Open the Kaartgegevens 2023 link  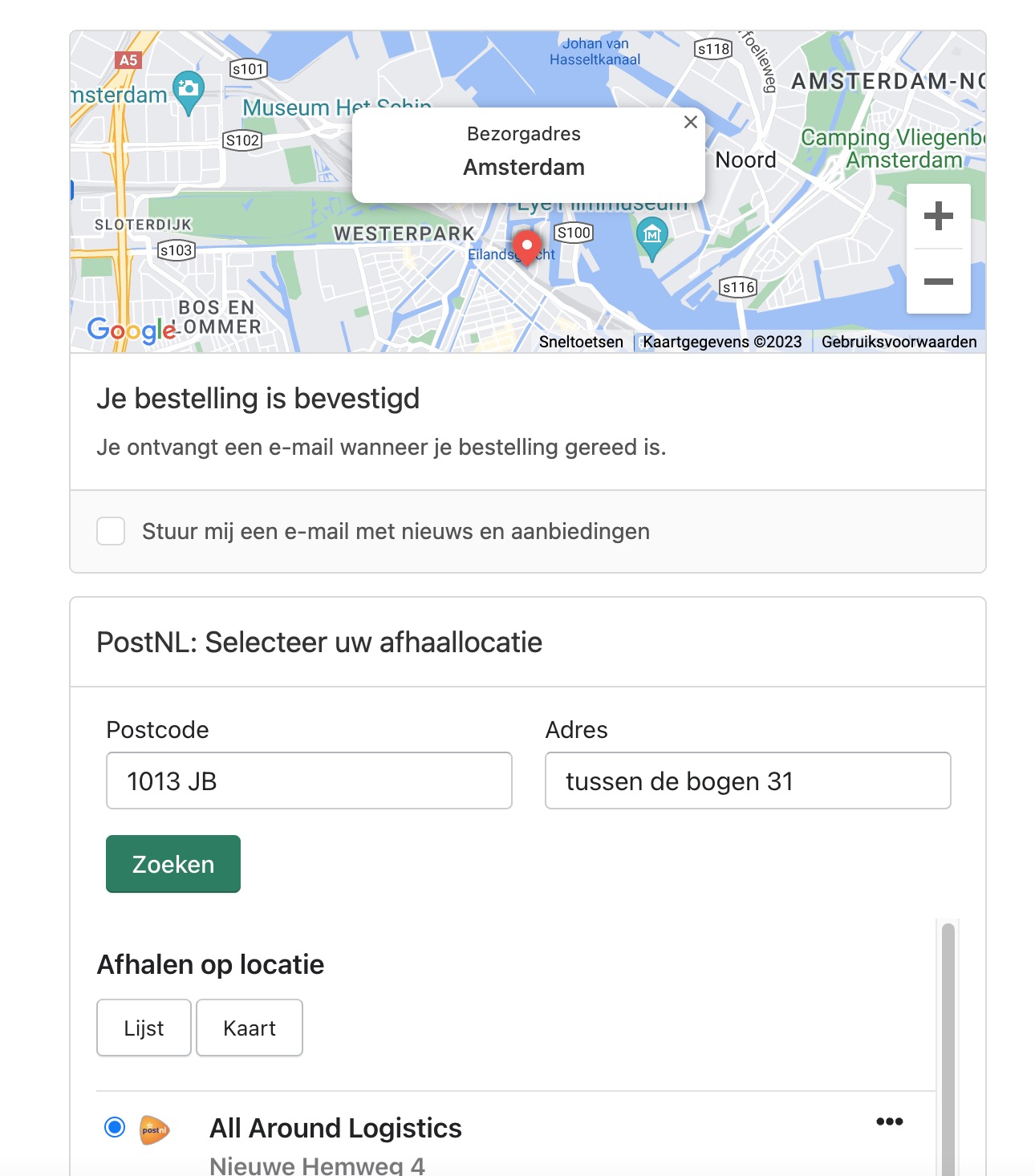720,342
